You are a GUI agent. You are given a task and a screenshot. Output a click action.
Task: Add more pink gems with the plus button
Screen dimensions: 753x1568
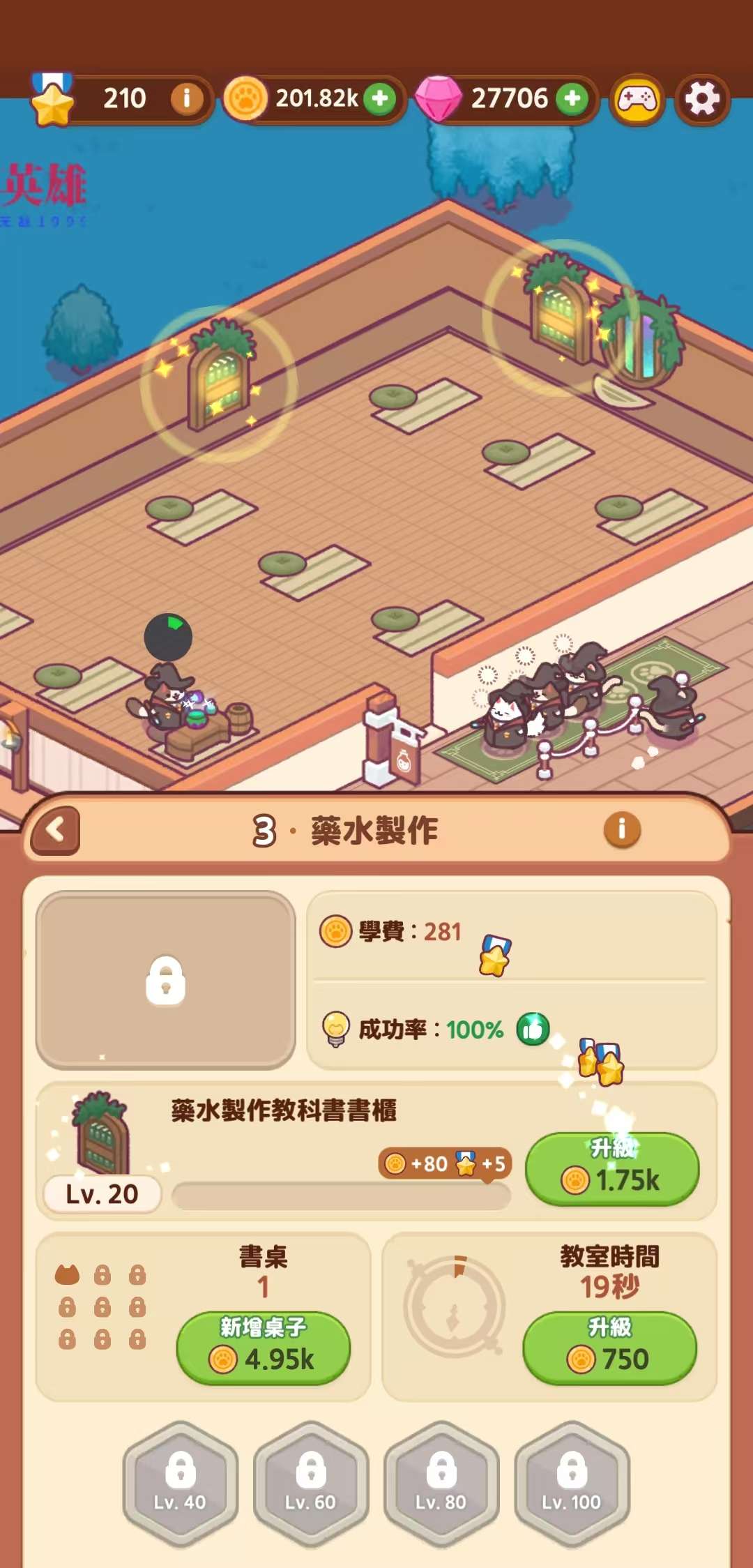point(572,98)
